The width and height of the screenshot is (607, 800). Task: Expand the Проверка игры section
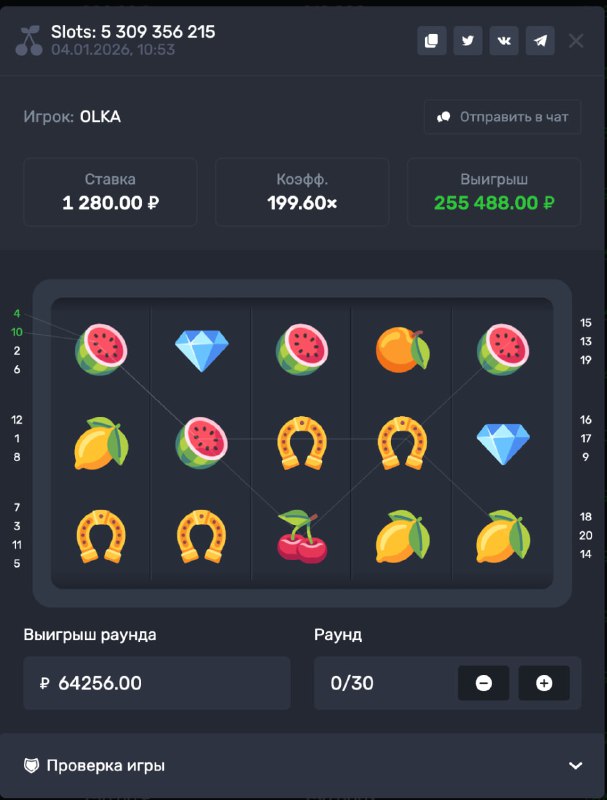575,765
